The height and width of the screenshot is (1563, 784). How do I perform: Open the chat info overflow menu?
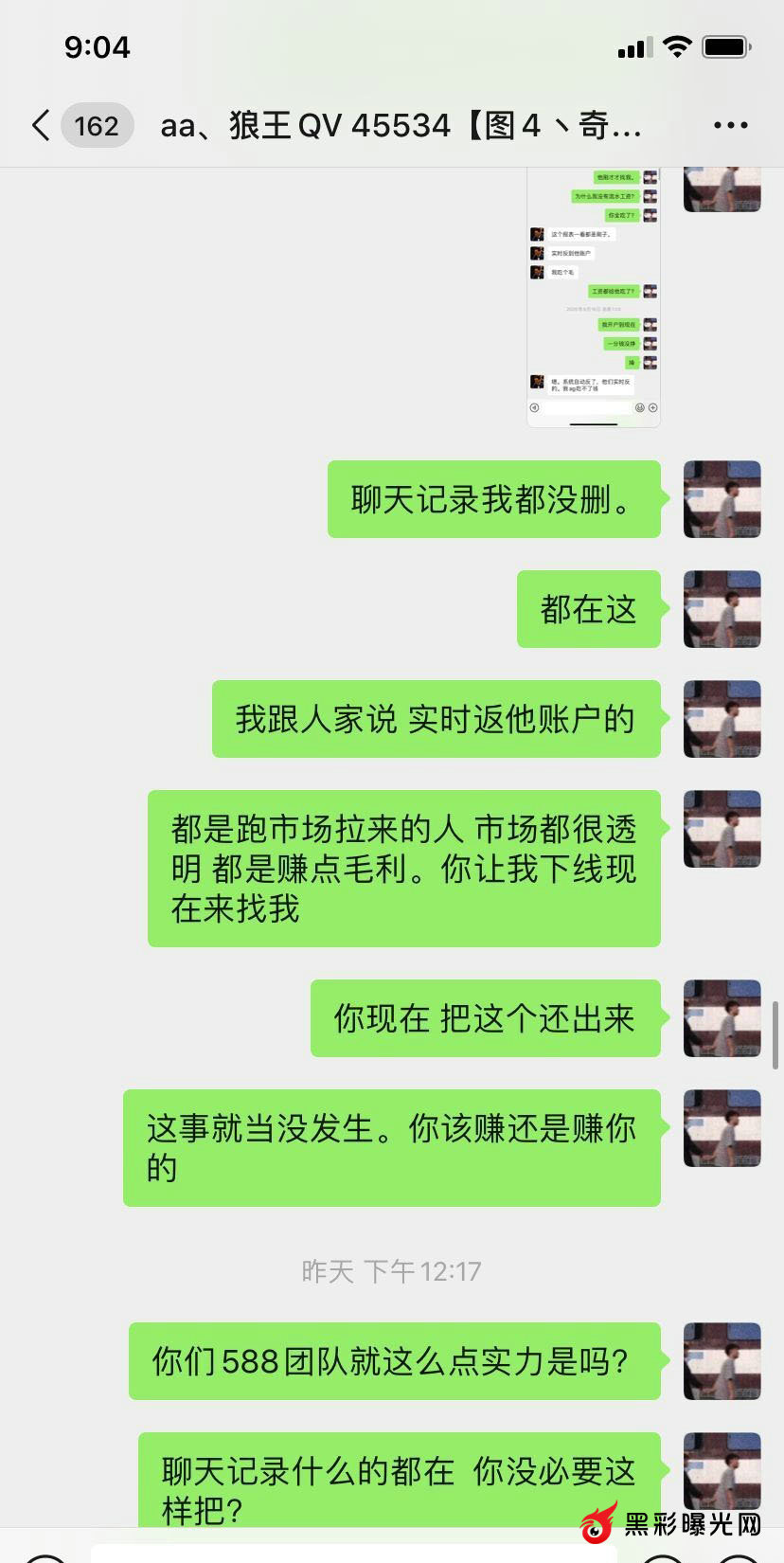coord(730,125)
